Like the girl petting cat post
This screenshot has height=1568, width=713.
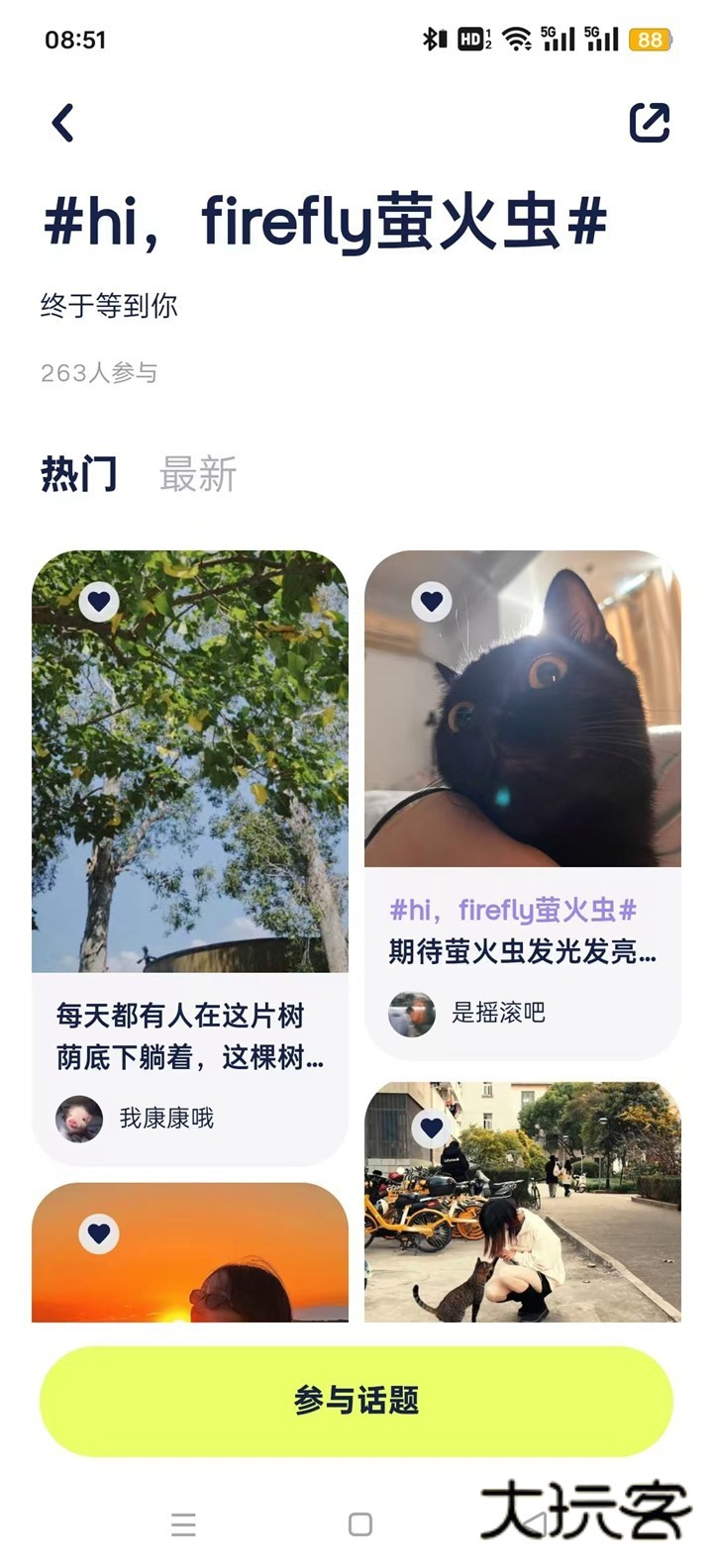[x=432, y=1127]
